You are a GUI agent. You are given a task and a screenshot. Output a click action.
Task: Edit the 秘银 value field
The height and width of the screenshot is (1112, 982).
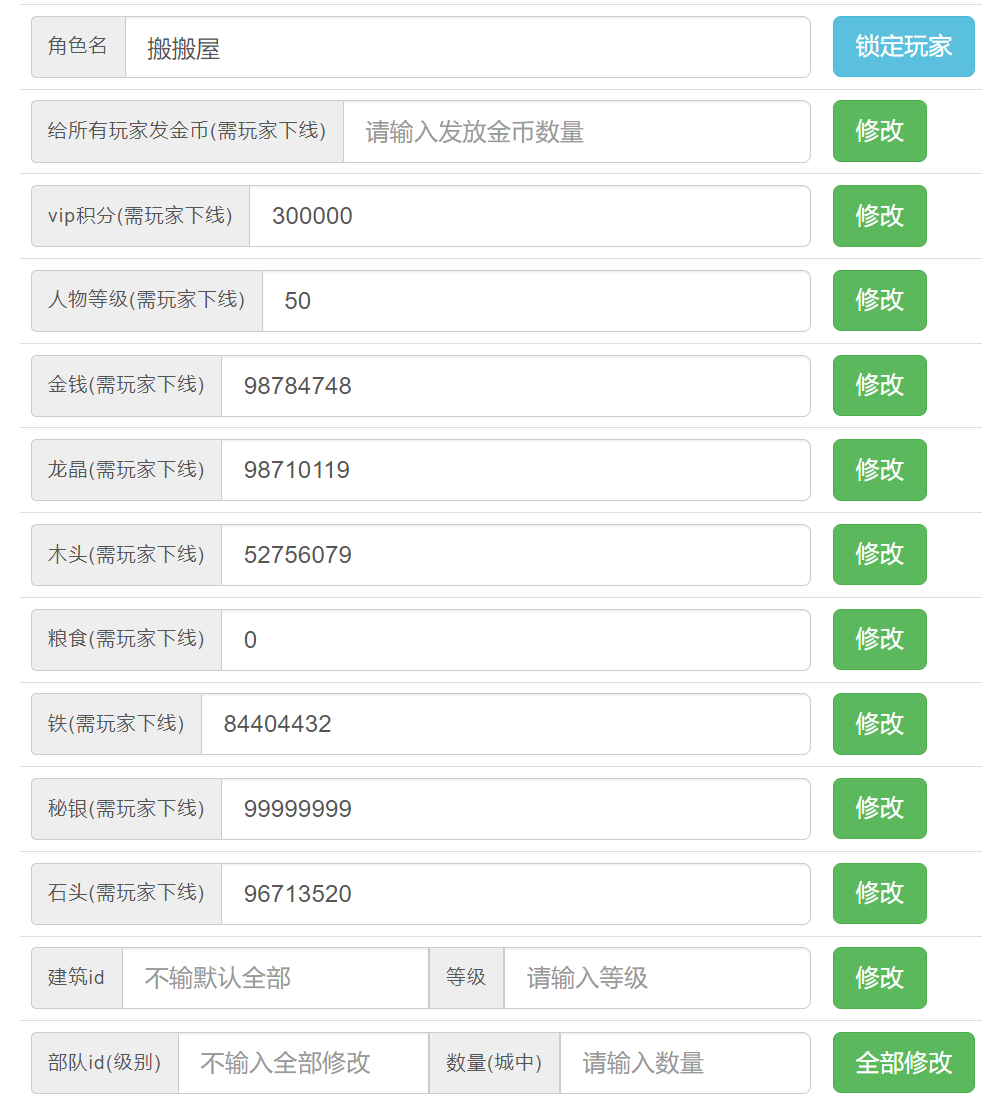point(515,808)
